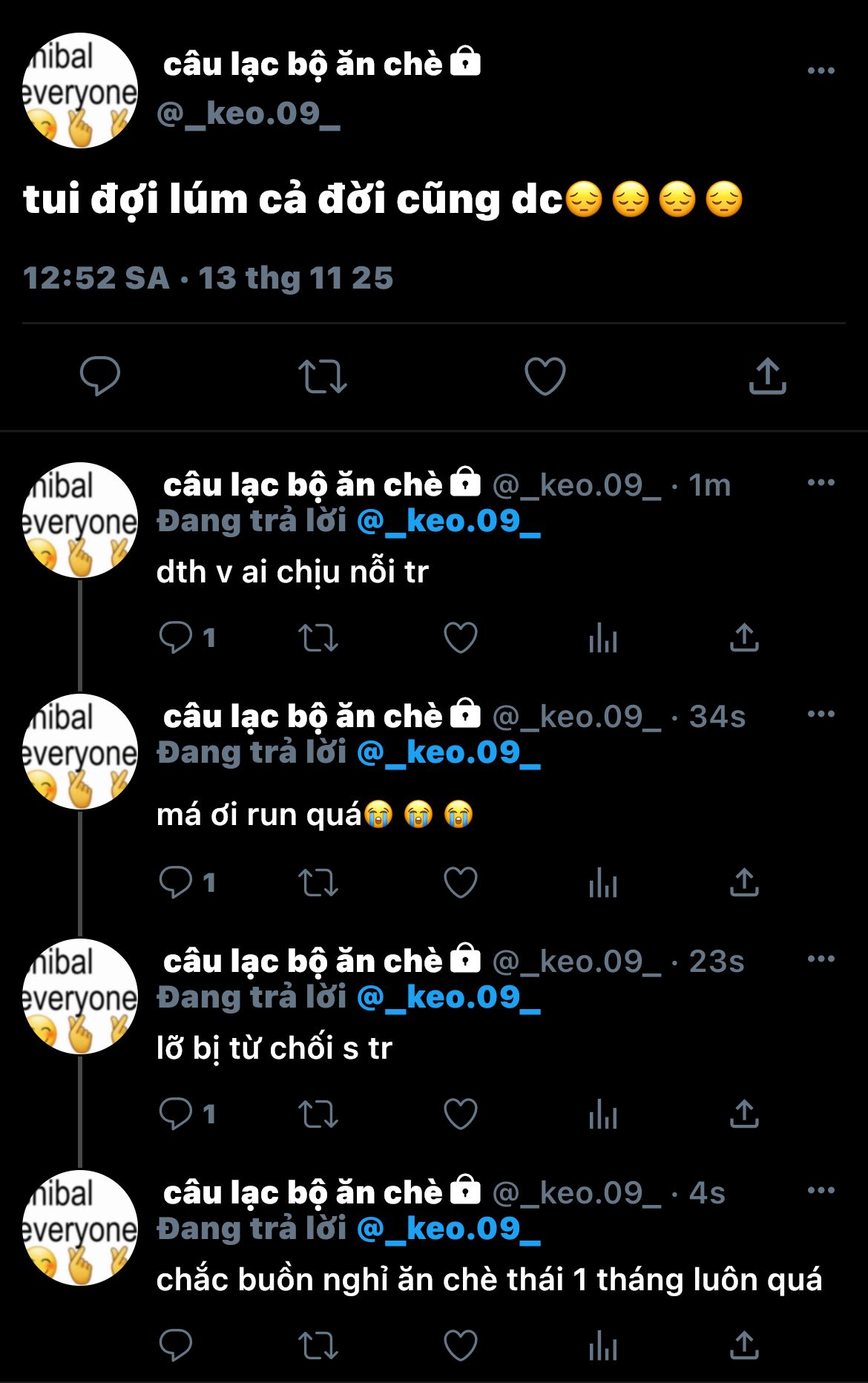The height and width of the screenshot is (1383, 868).
Task: Open more options on 'chè thái 1 tháng' reply
Action: pyautogui.click(x=821, y=1190)
